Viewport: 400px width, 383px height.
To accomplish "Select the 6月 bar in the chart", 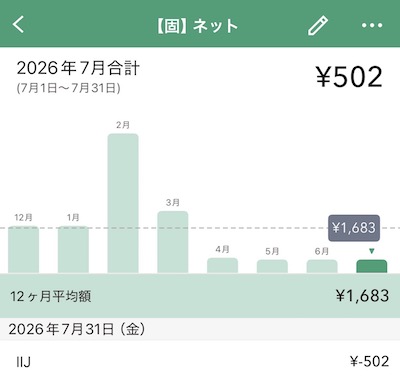I will [322, 266].
